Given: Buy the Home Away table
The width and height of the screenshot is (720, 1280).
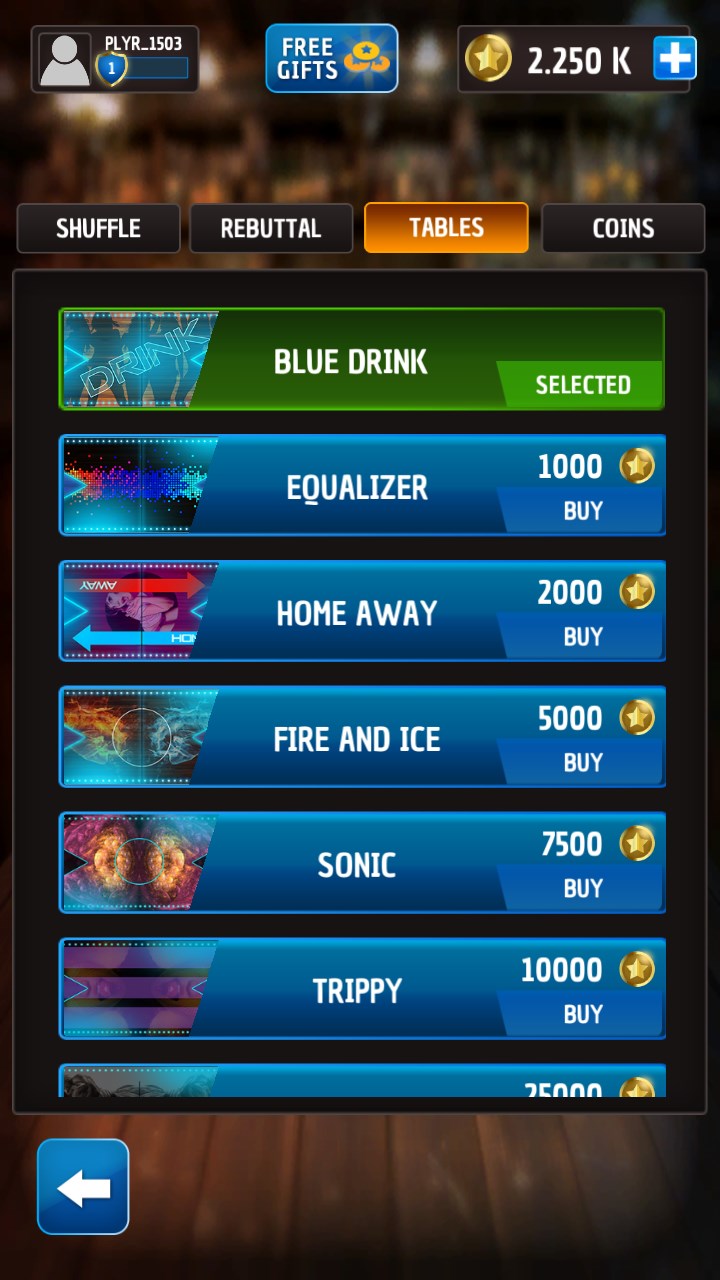Looking at the screenshot, I should click(582, 637).
